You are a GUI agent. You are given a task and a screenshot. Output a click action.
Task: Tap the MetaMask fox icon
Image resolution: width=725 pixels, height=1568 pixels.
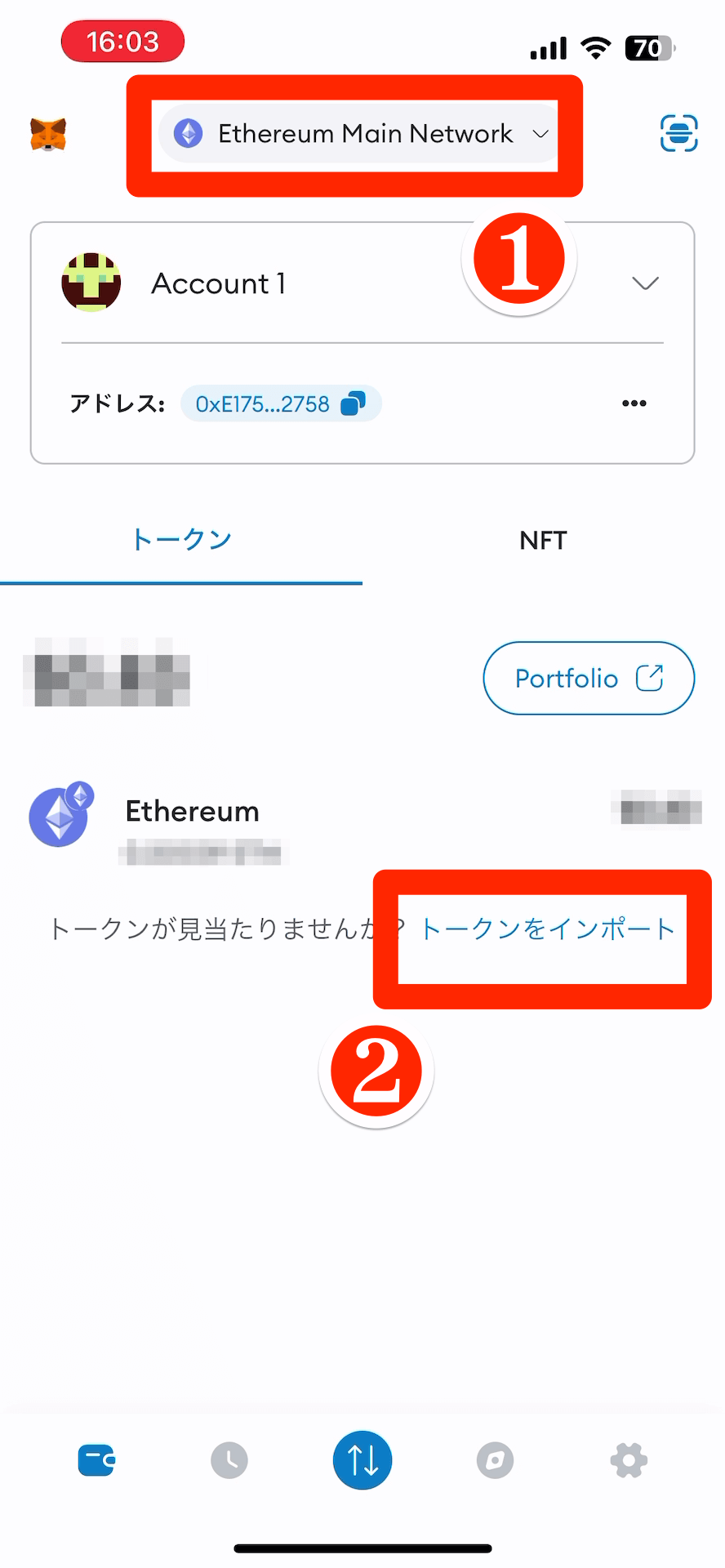(x=48, y=134)
